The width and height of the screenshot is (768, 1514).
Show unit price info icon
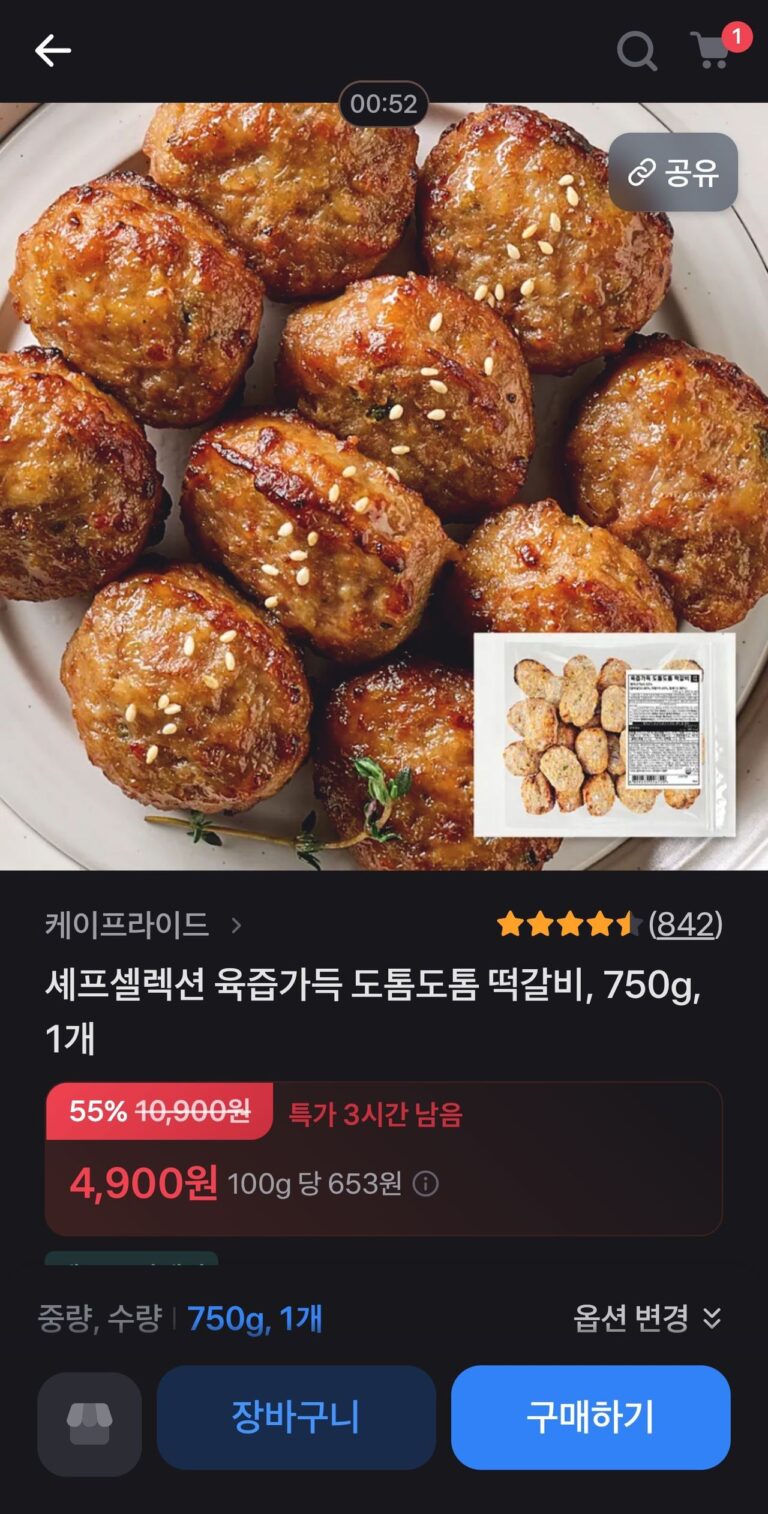coord(426,1184)
